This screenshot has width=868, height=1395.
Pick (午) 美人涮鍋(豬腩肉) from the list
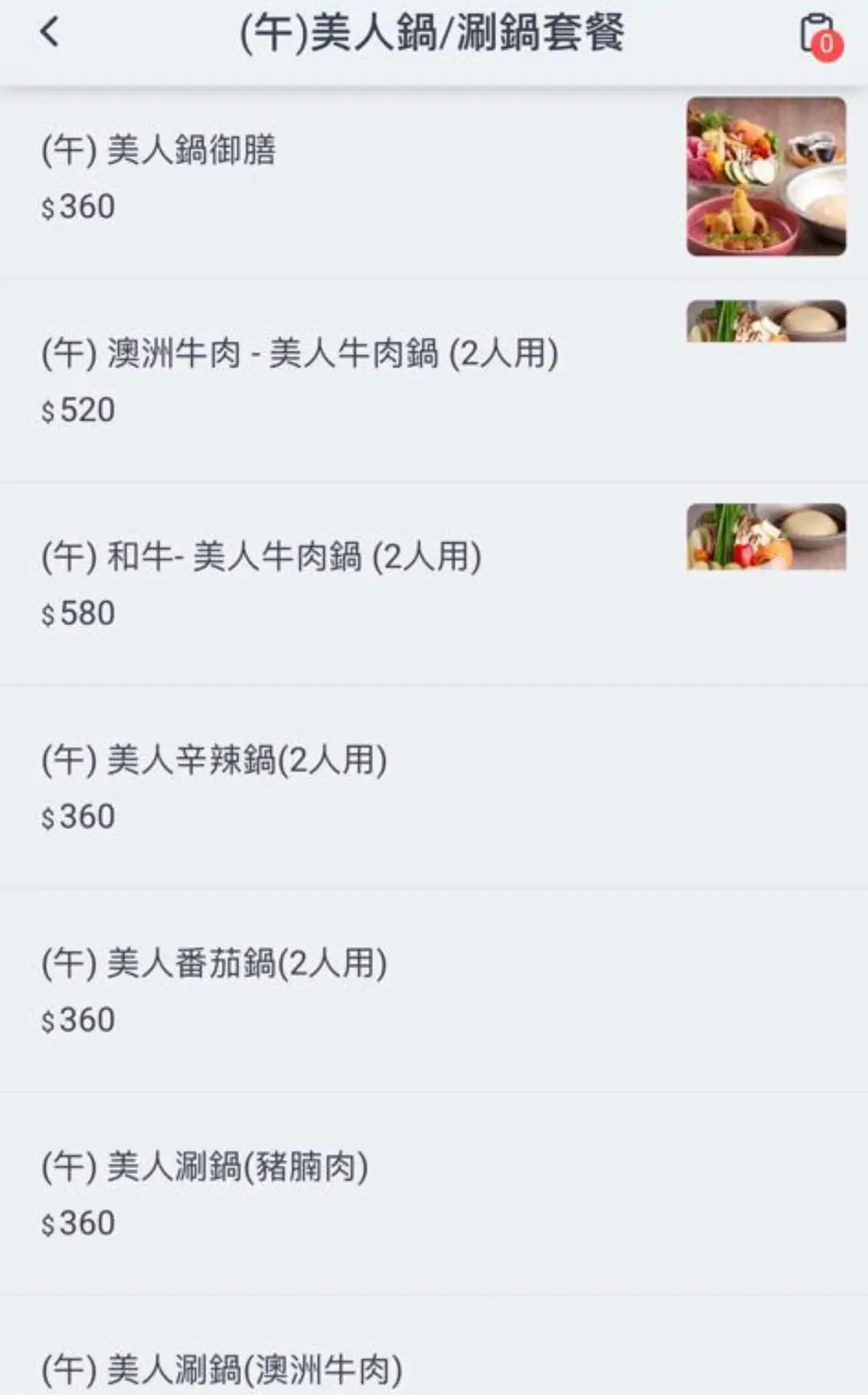click(x=205, y=1167)
